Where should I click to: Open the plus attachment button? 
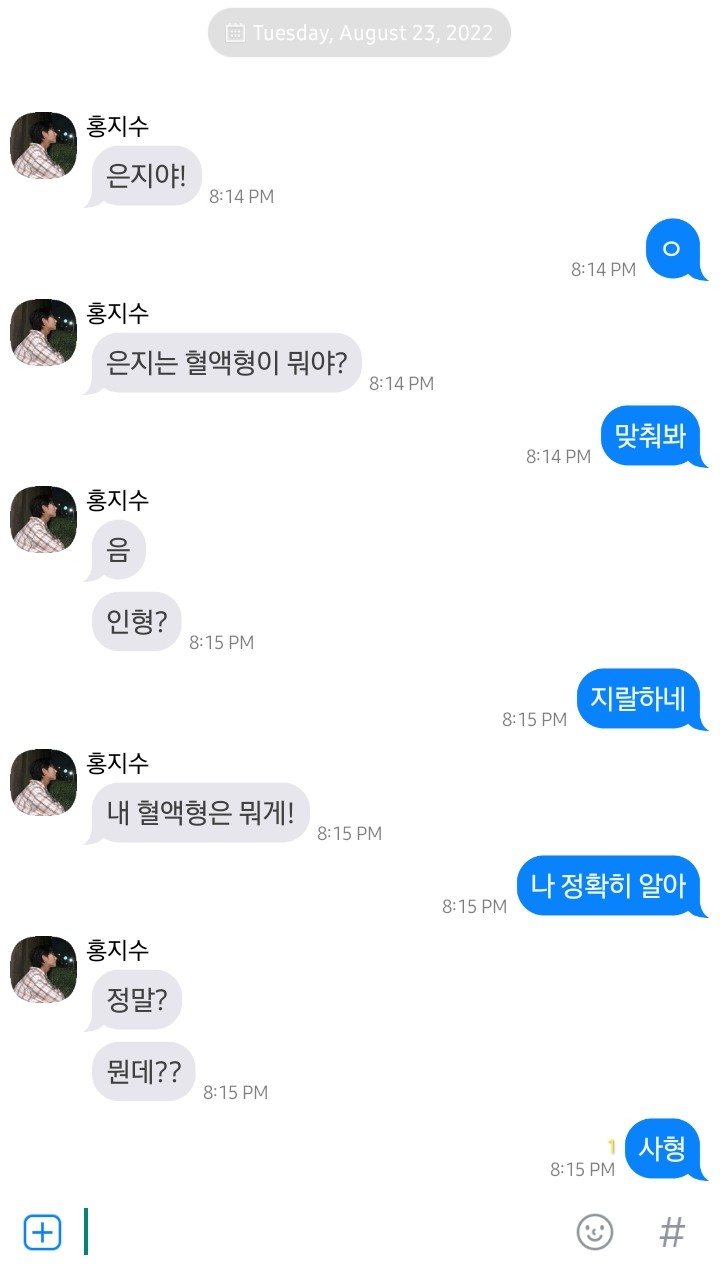(42, 1231)
